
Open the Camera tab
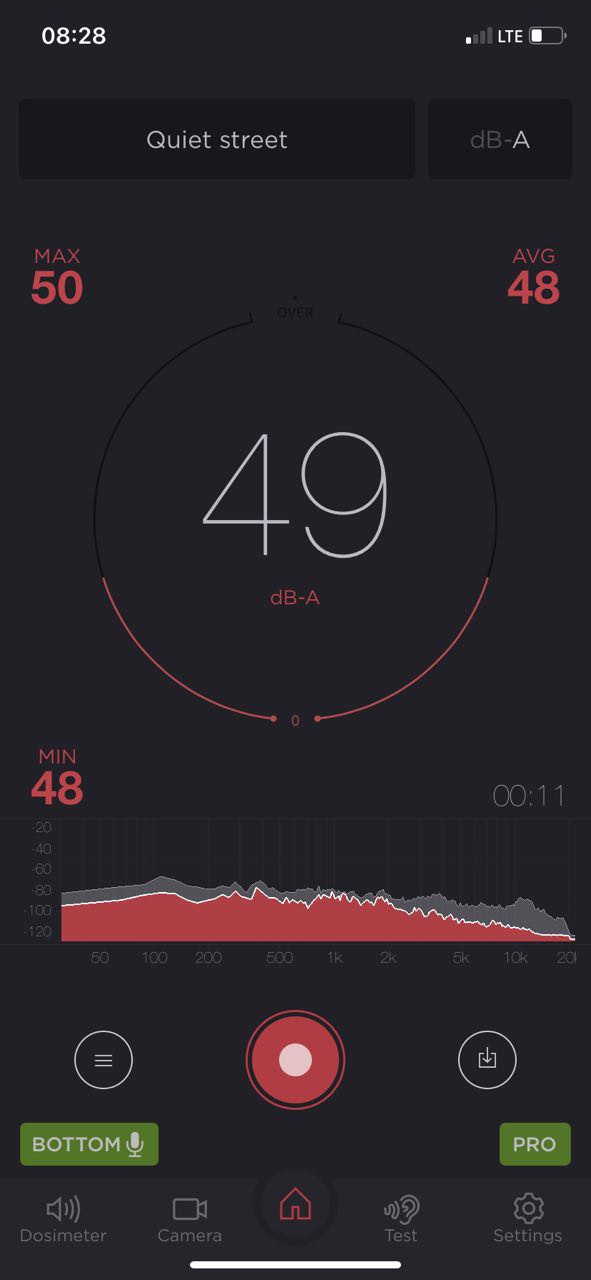coord(189,1220)
